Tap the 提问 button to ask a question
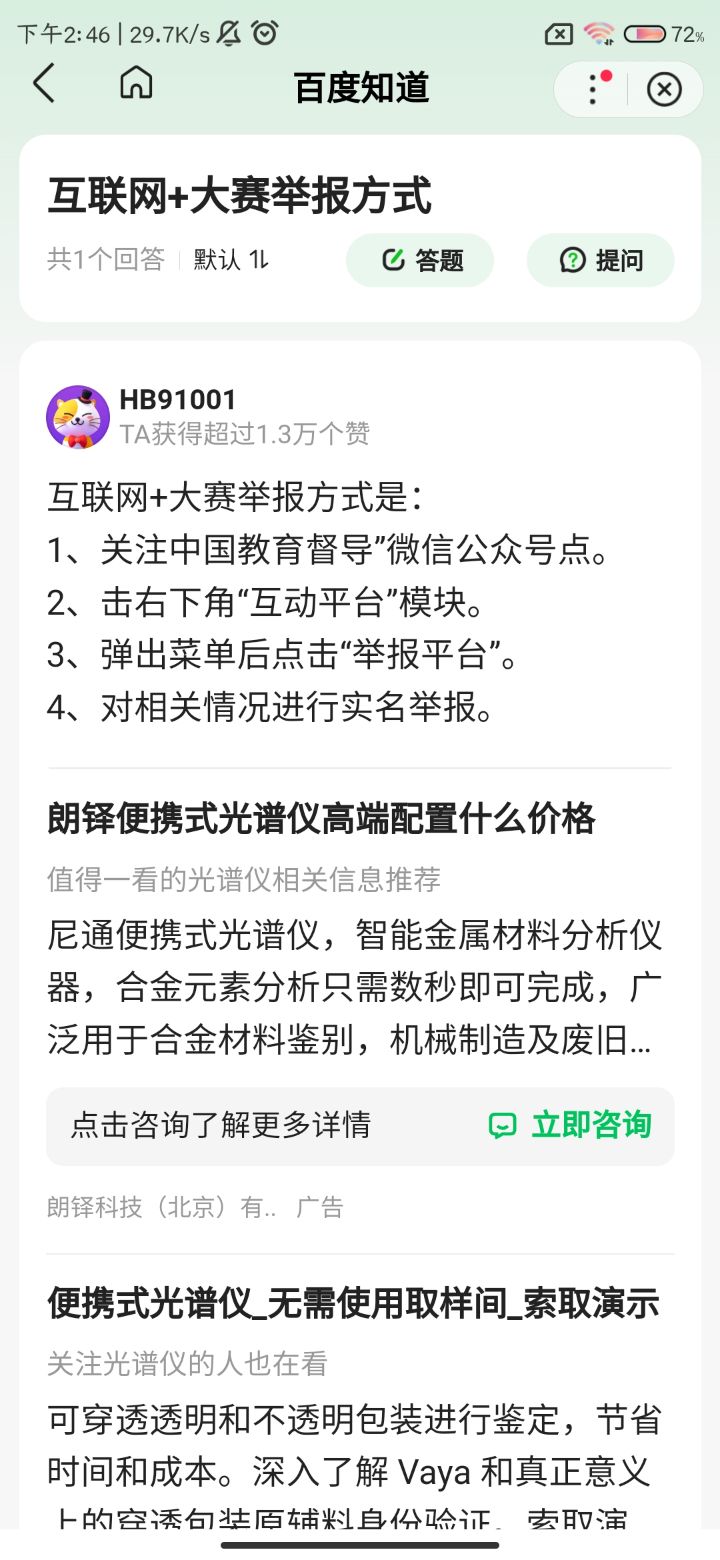 (x=600, y=261)
